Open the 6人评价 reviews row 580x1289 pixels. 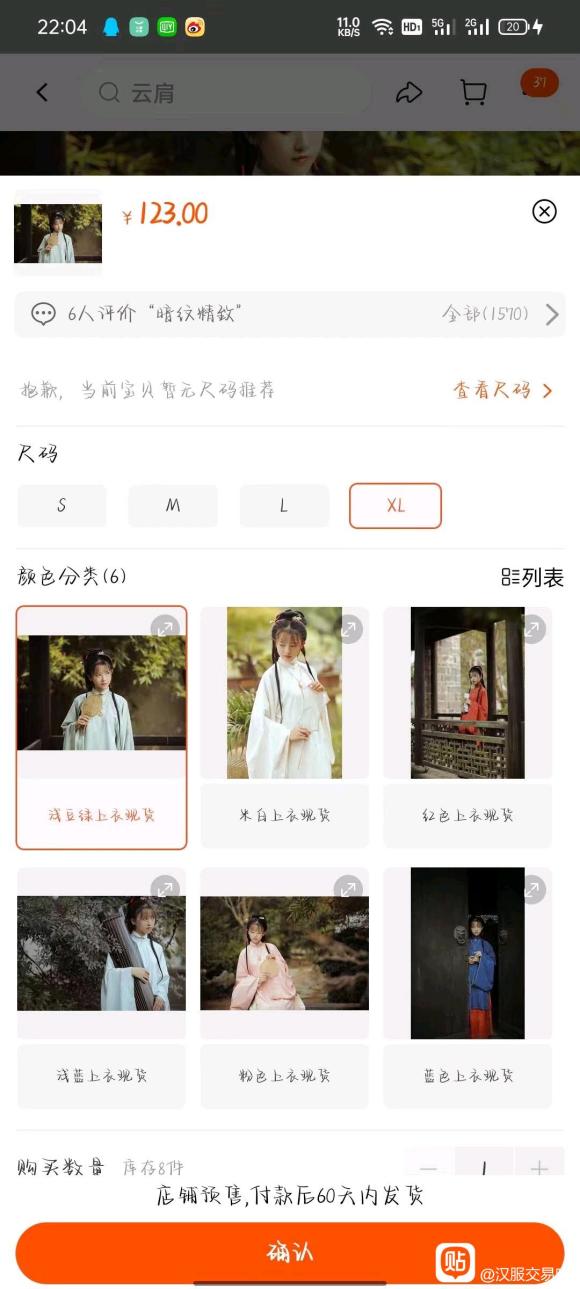290,314
